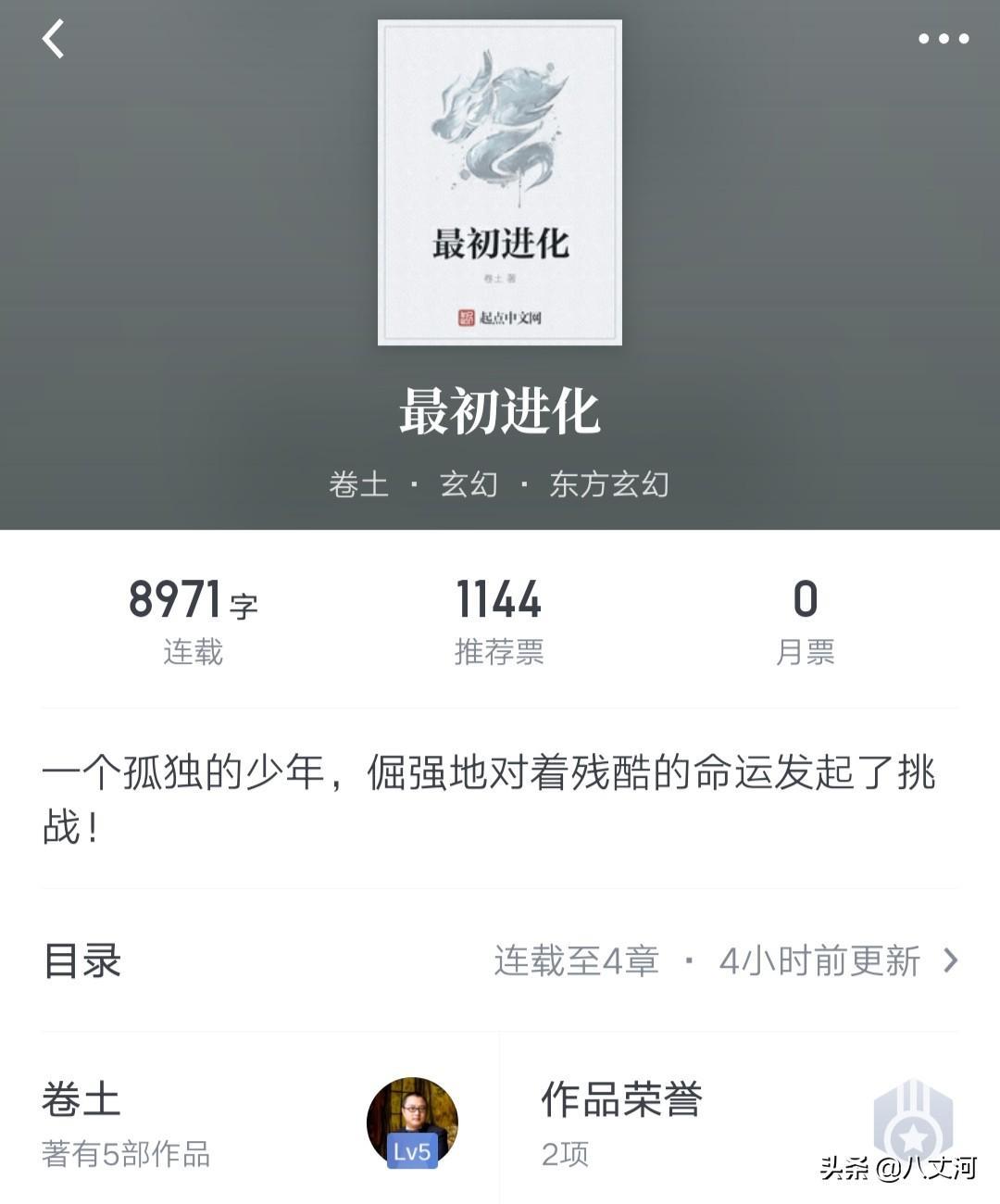Open 卷土 author card with Lv5 avatar

tap(250, 1122)
